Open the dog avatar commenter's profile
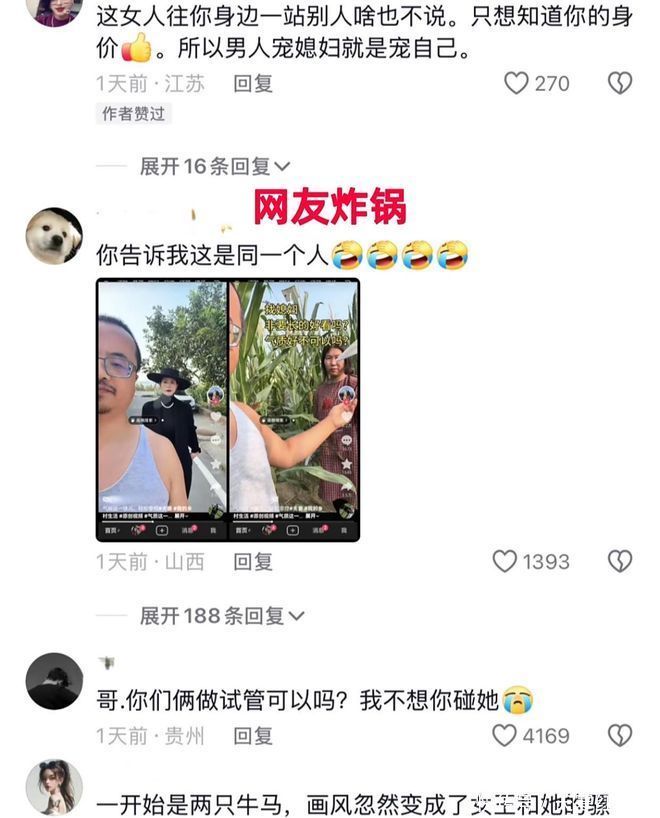 pyautogui.click(x=54, y=237)
